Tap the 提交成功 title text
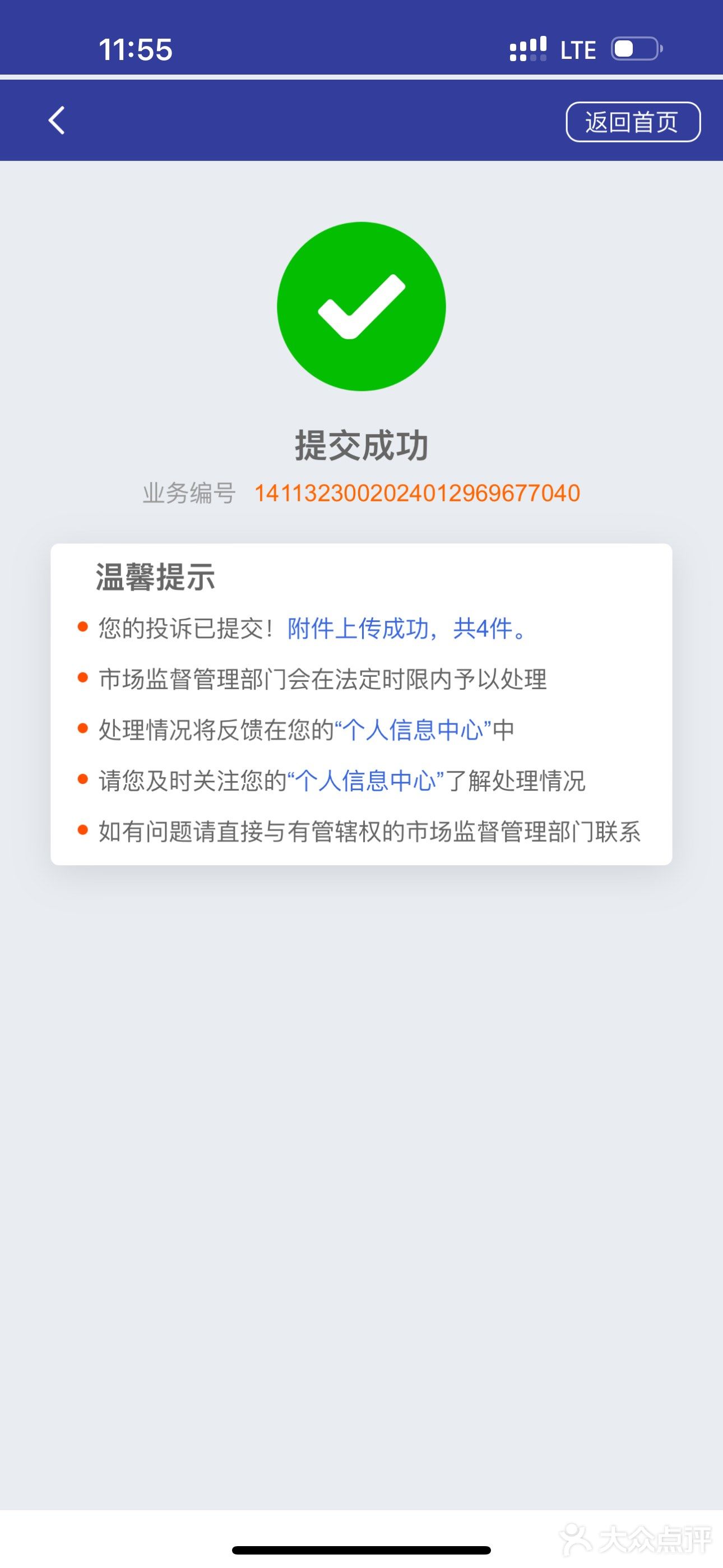Screen dimensions: 723x1568 point(361,445)
